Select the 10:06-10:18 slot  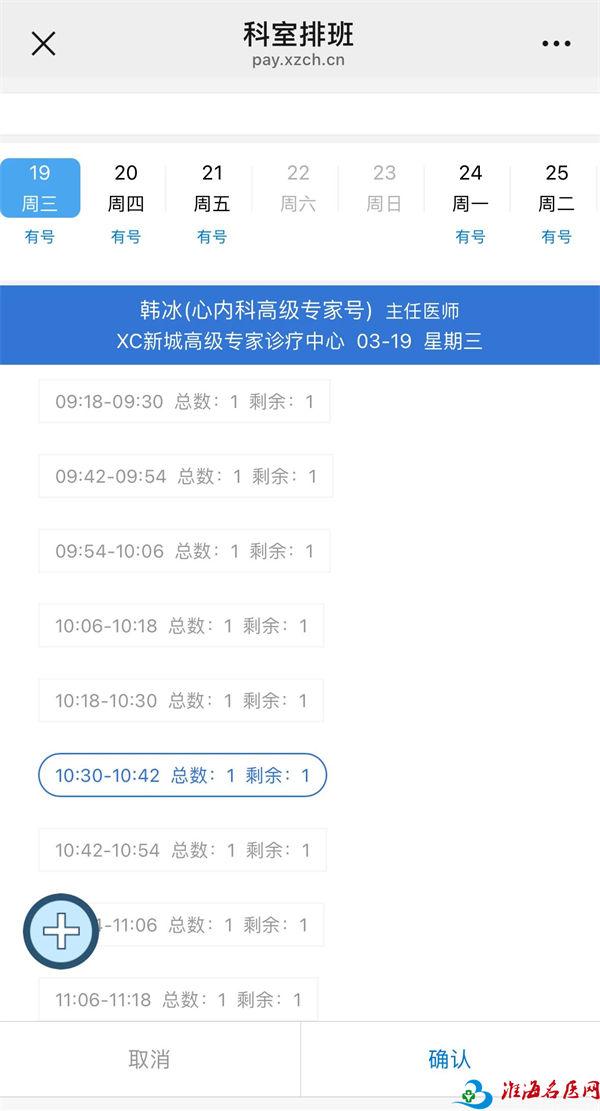point(181,626)
